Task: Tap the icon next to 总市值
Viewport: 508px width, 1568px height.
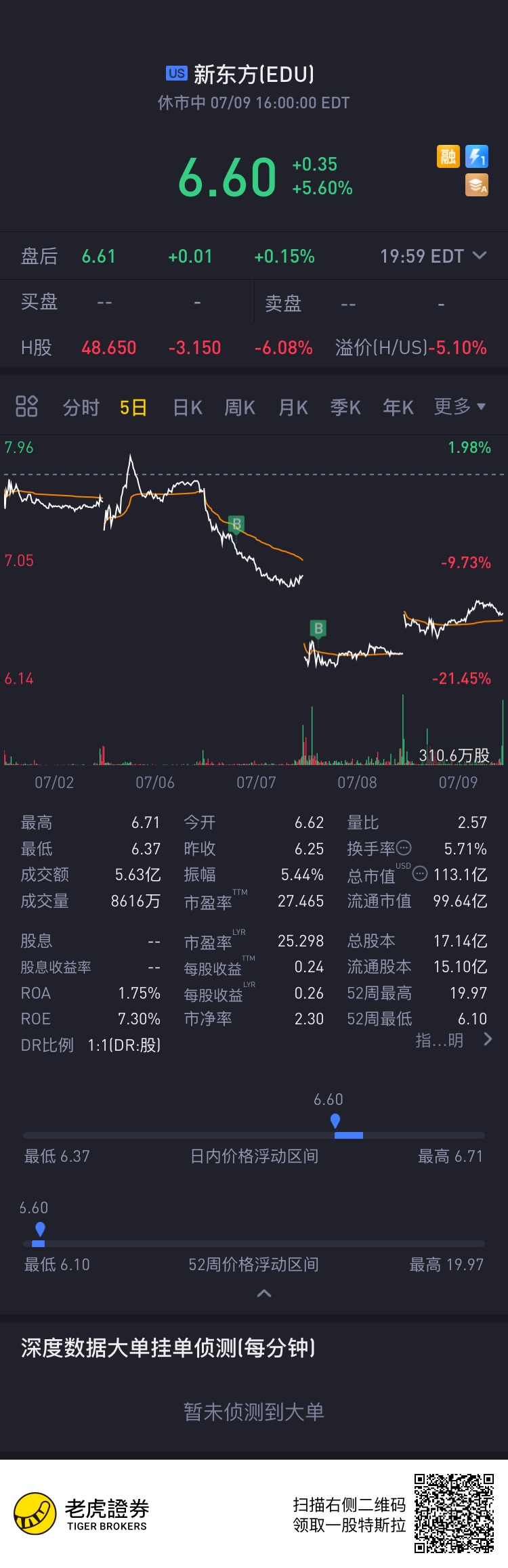Action: coord(420,873)
